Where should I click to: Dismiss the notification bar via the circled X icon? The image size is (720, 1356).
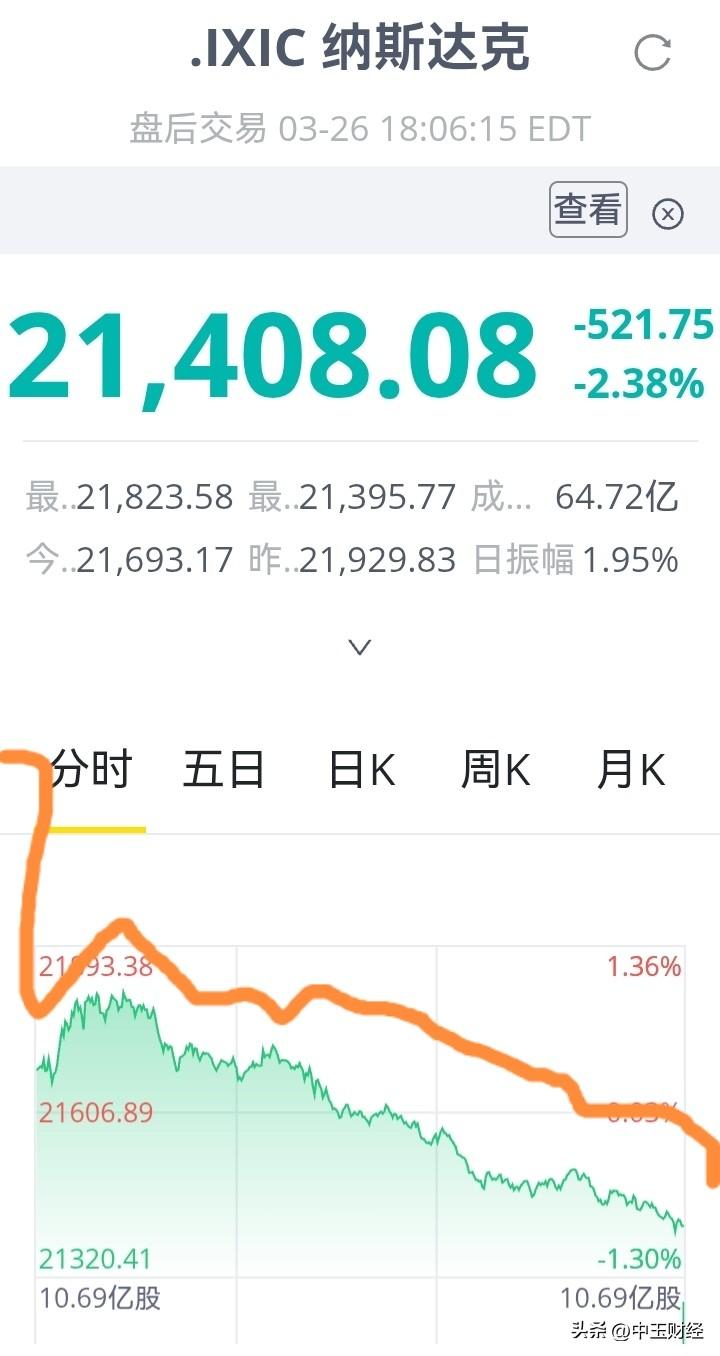[x=668, y=213]
